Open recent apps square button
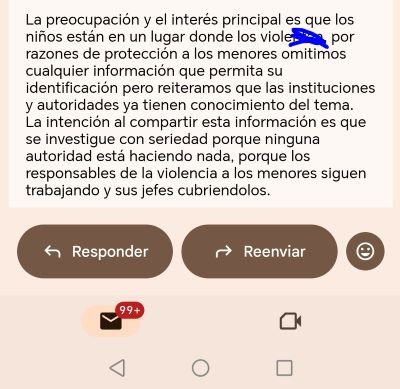This screenshot has width=400, height=389. pyautogui.click(x=284, y=368)
